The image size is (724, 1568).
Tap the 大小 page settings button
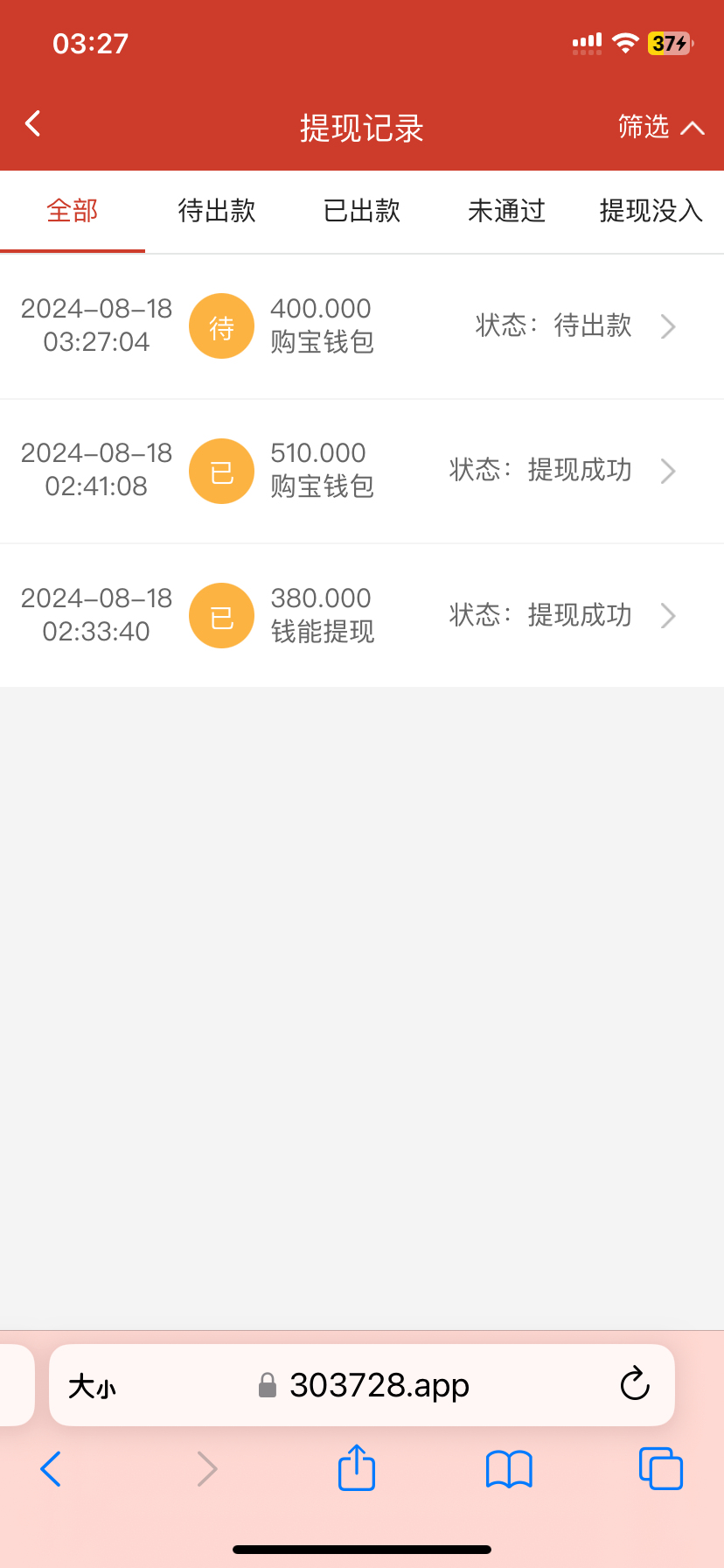pos(93,1386)
